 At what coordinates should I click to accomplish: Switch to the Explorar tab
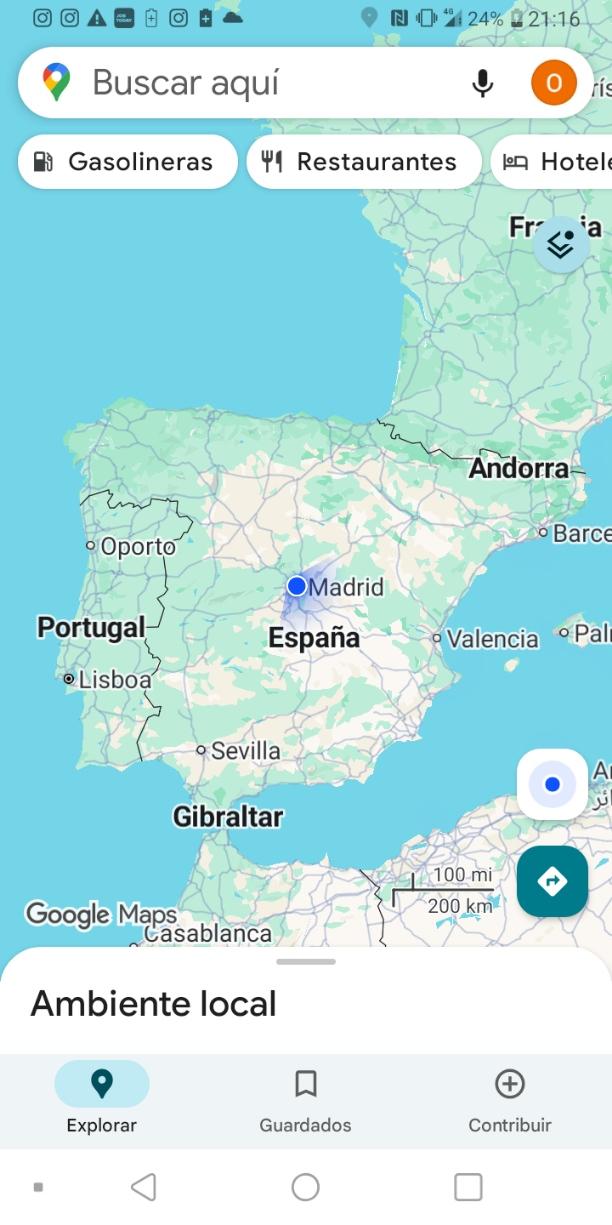click(x=102, y=1099)
